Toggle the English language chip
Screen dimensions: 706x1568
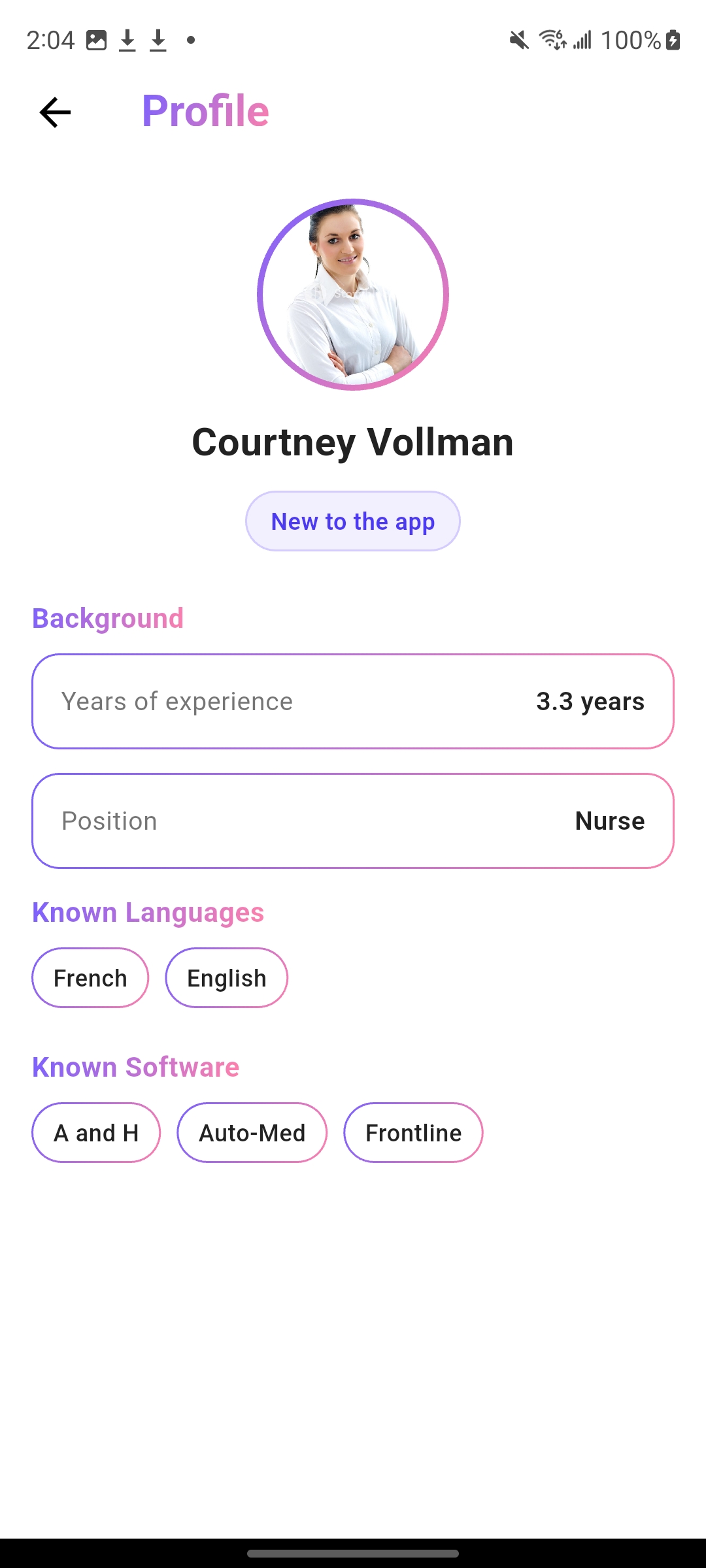click(226, 977)
